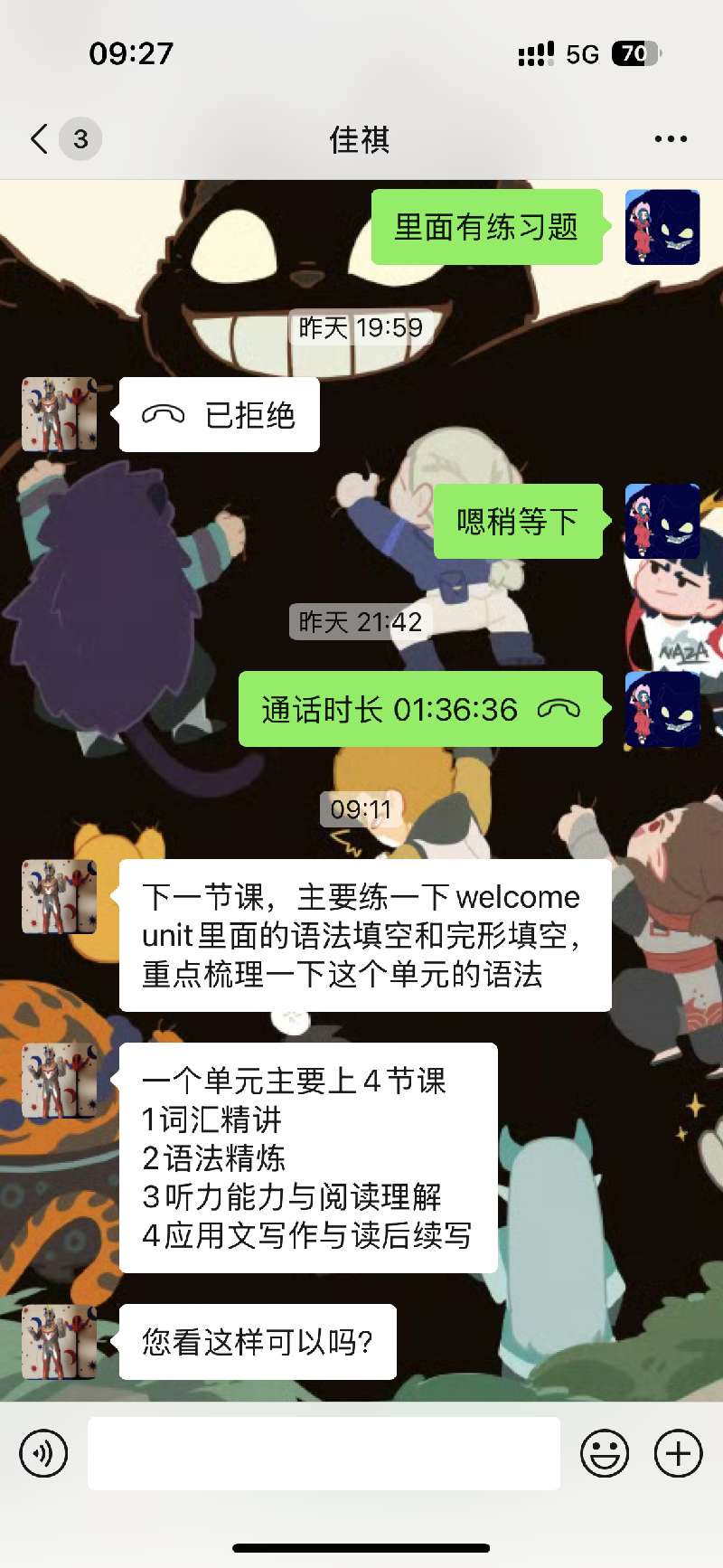Open the plus attachments menu
The width and height of the screenshot is (723, 1568).
(x=678, y=1453)
